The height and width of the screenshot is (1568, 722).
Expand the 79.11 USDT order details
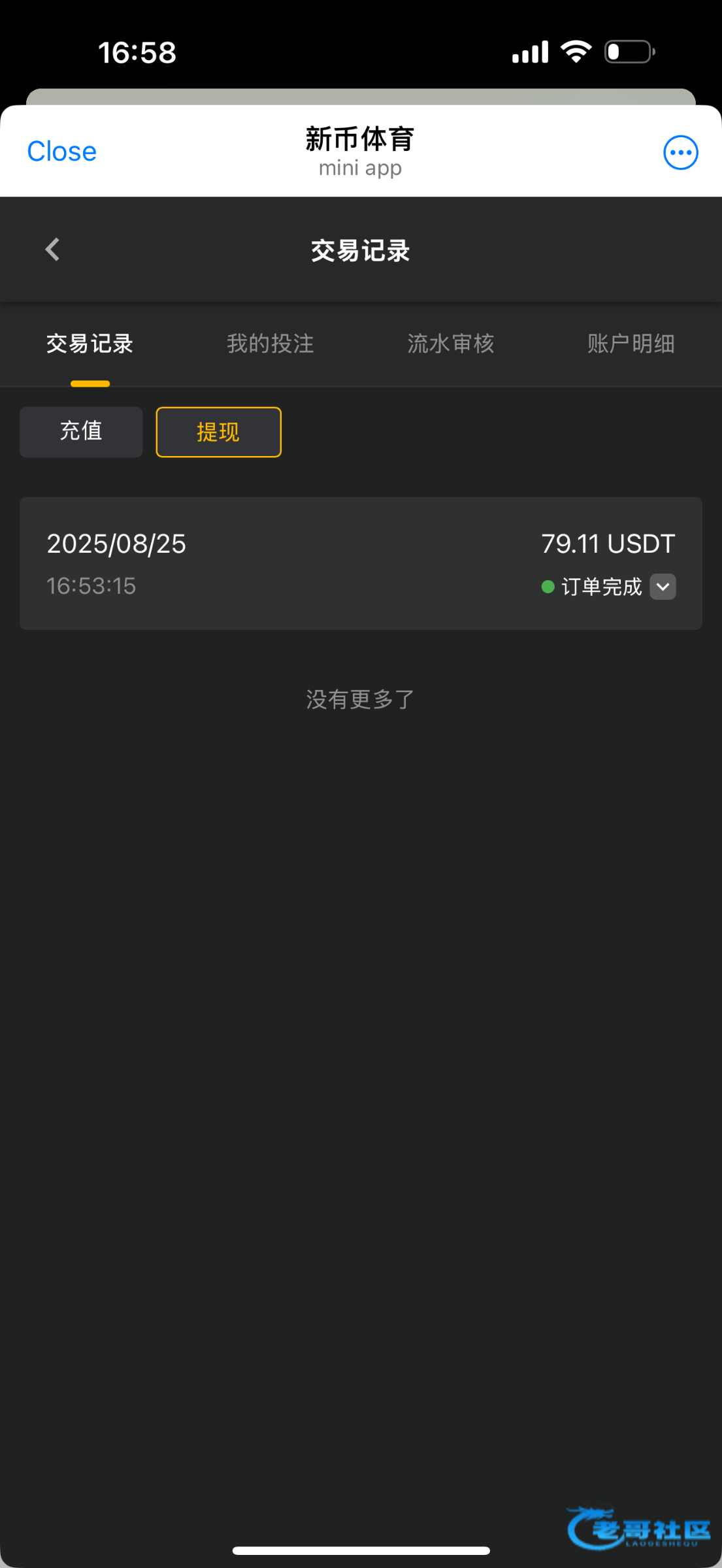pos(663,587)
